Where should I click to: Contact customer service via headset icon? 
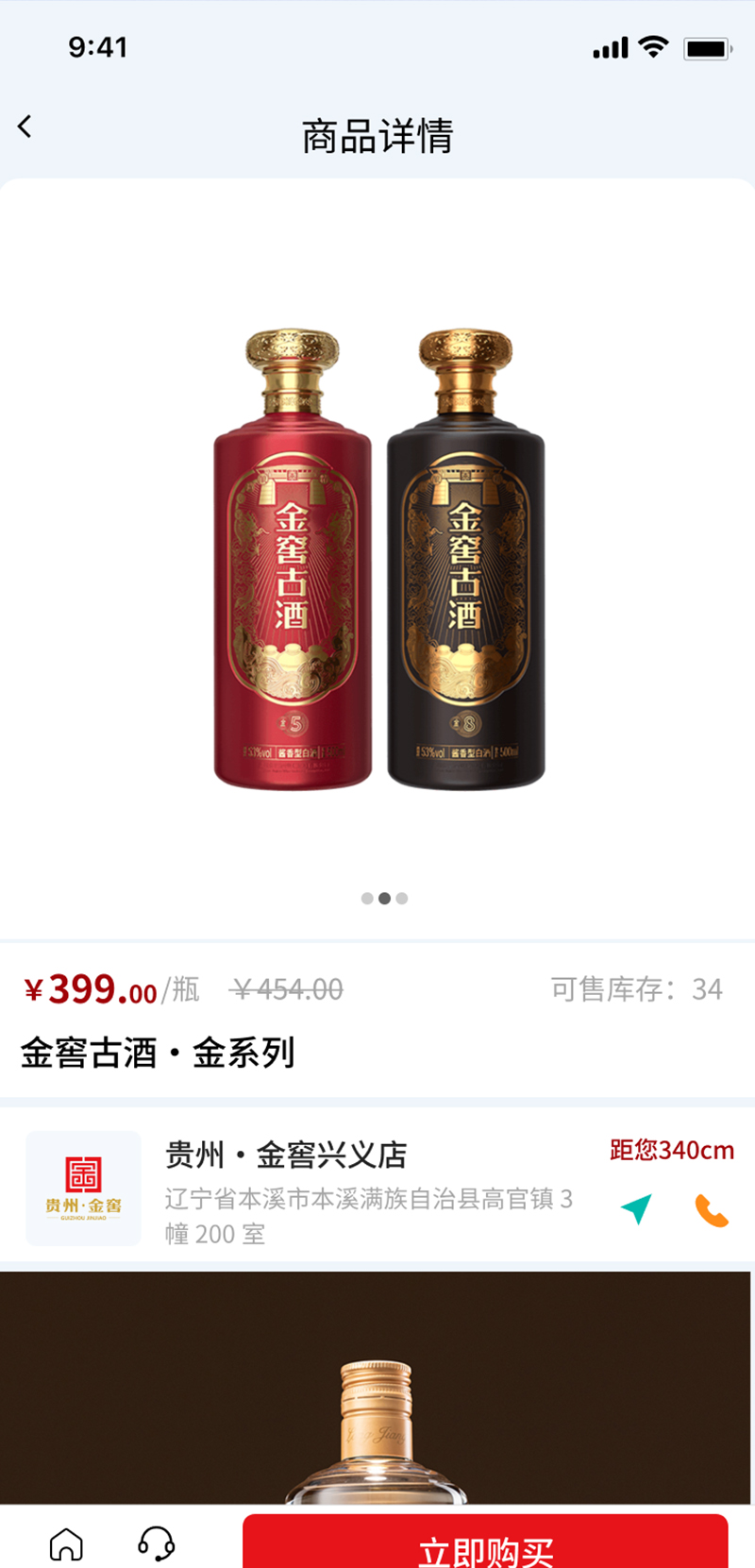point(156,1544)
